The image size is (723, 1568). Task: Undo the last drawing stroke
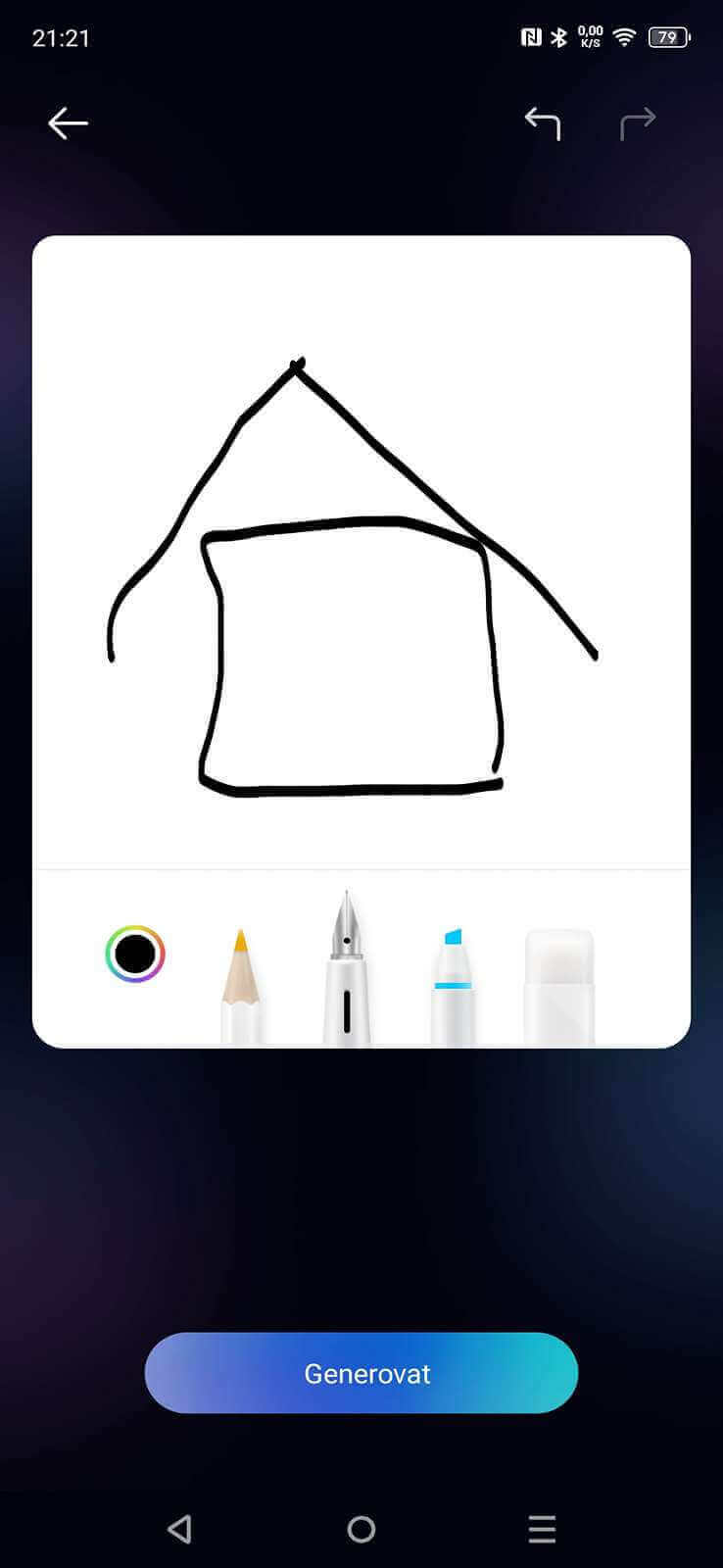[x=543, y=123]
